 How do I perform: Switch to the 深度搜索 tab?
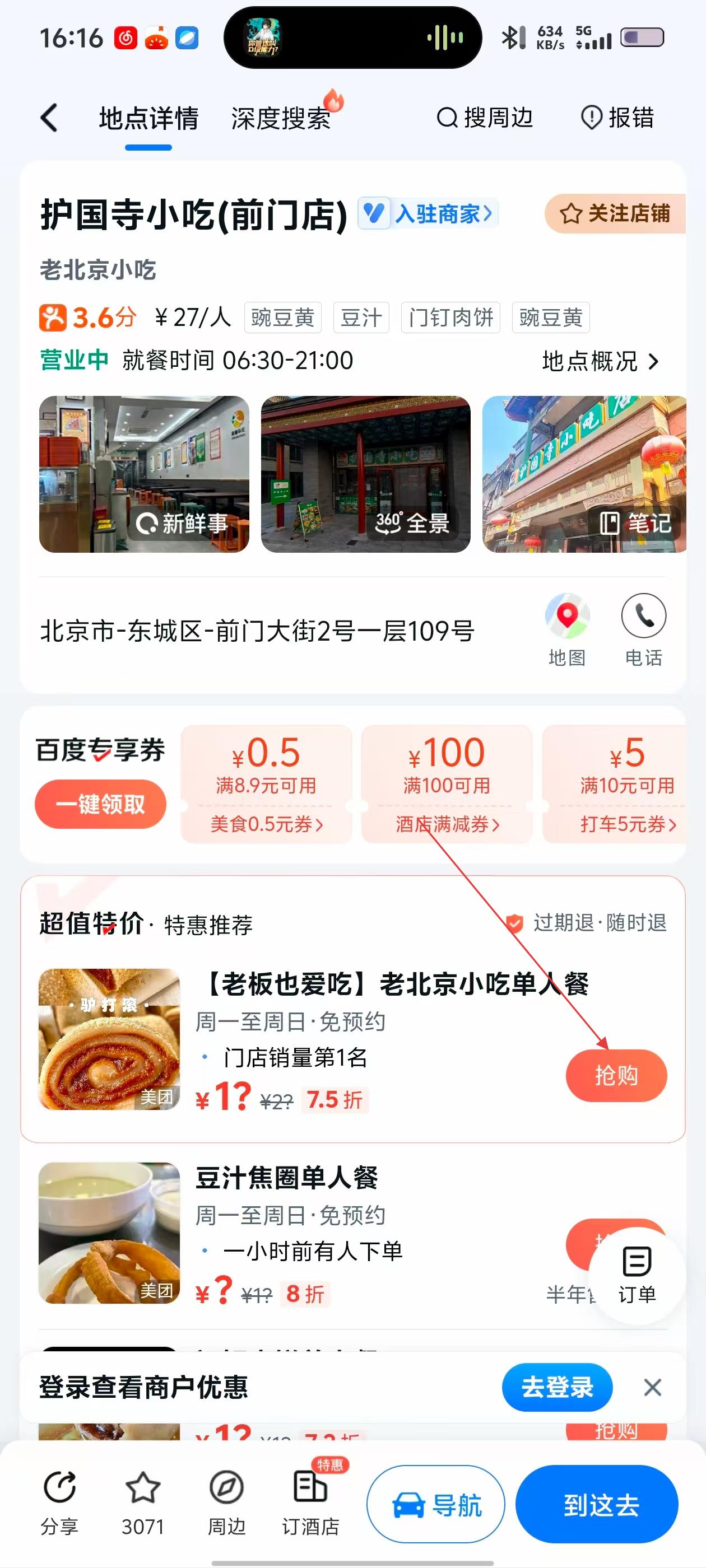coord(281,118)
